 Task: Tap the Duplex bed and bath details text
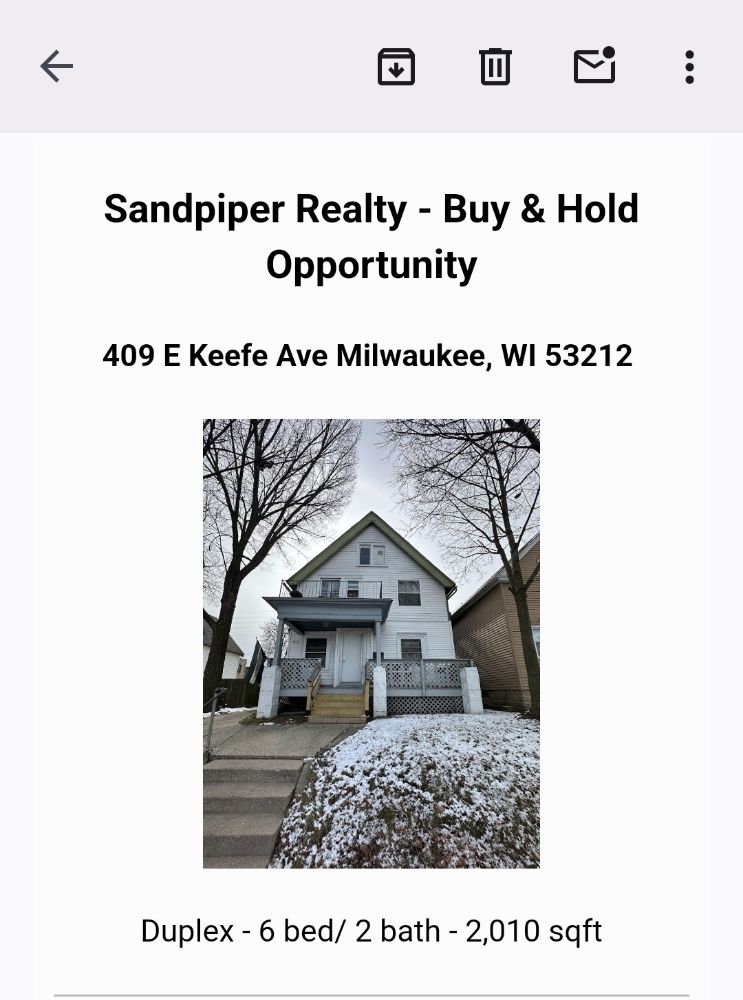pyautogui.click(x=370, y=930)
